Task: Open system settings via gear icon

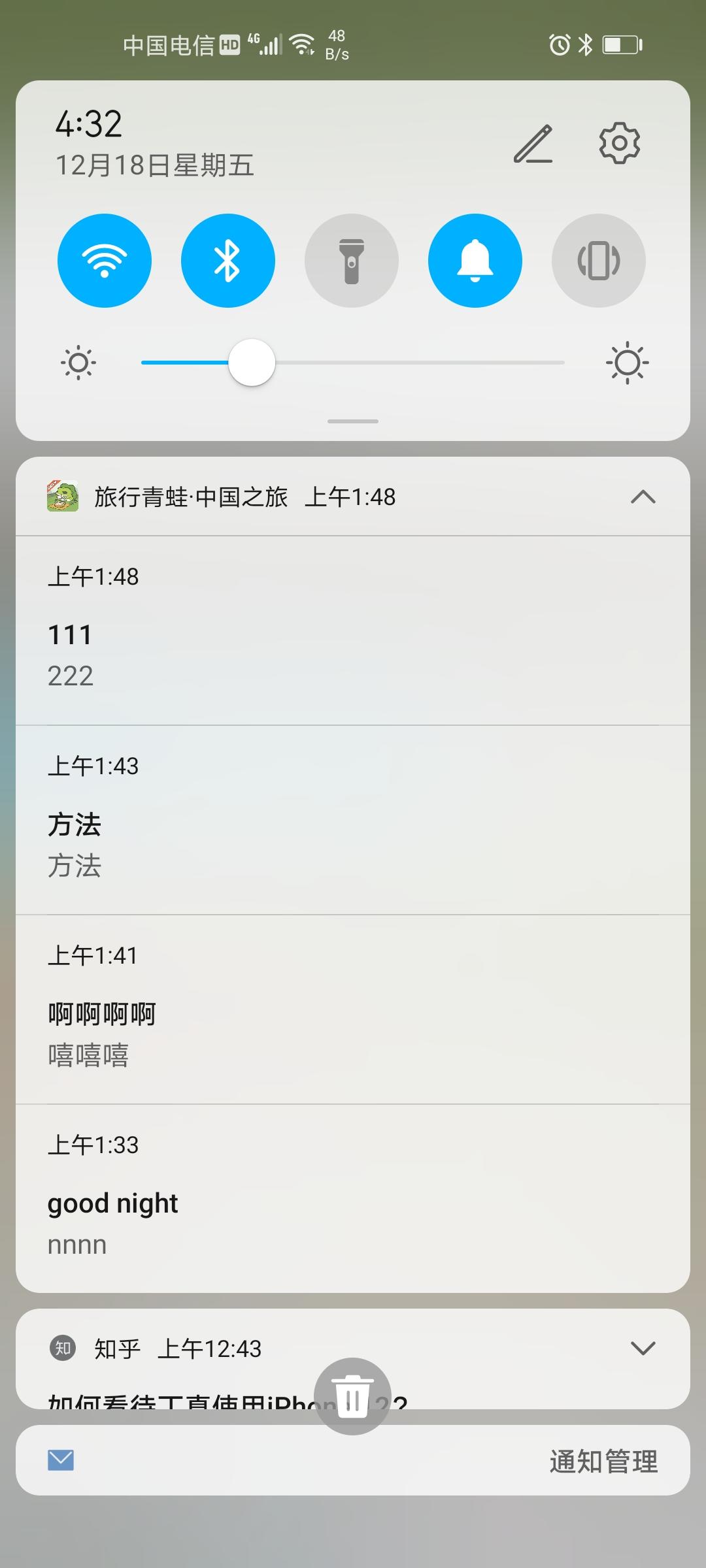Action: (x=619, y=143)
